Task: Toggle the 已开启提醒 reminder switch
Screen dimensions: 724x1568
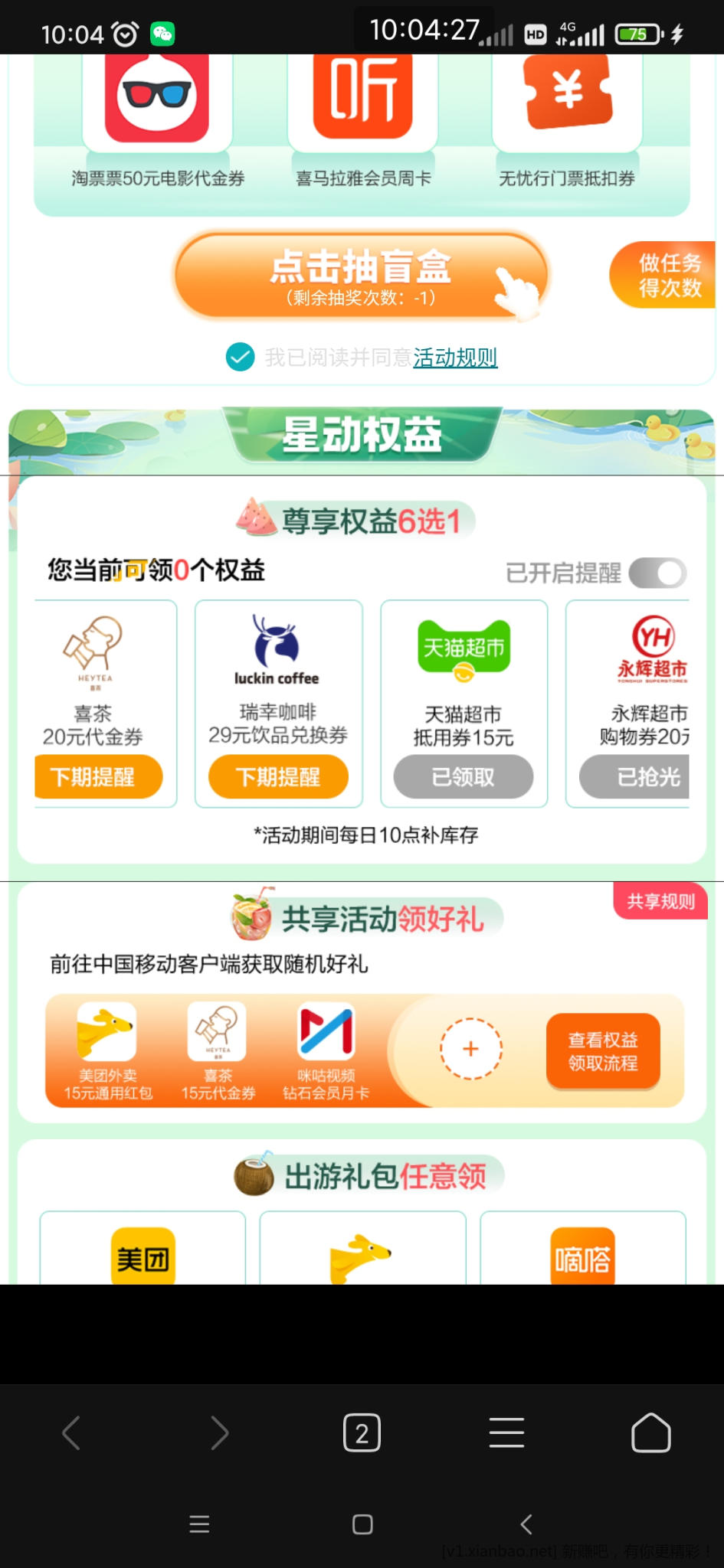Action: pyautogui.click(x=657, y=573)
